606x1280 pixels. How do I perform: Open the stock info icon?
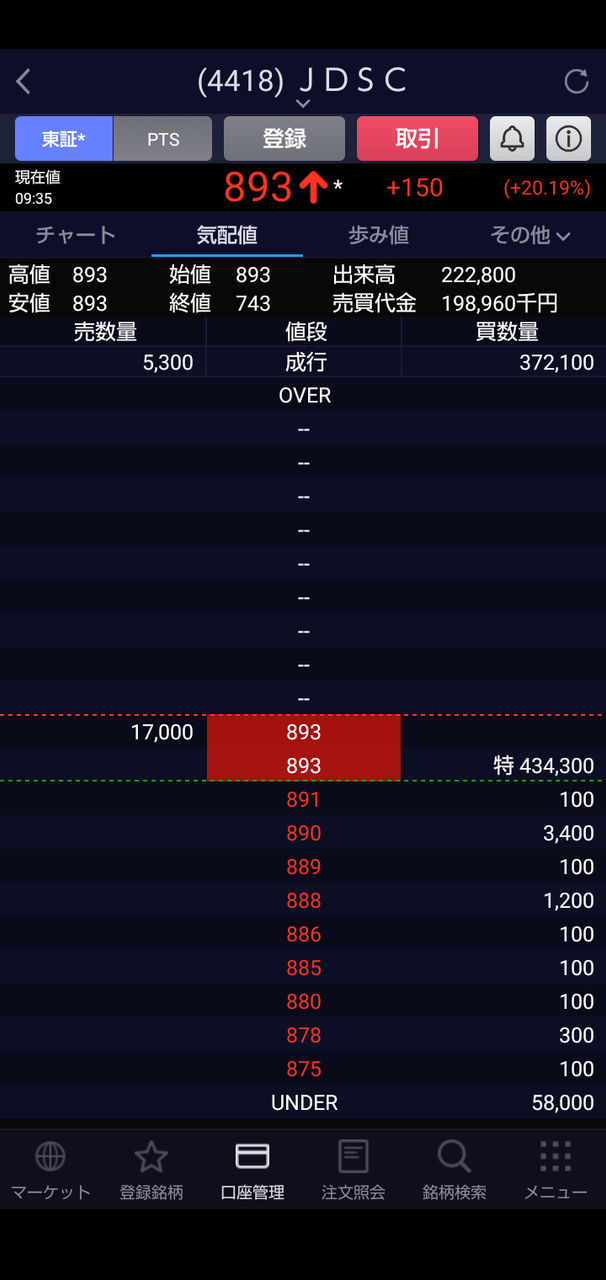568,139
